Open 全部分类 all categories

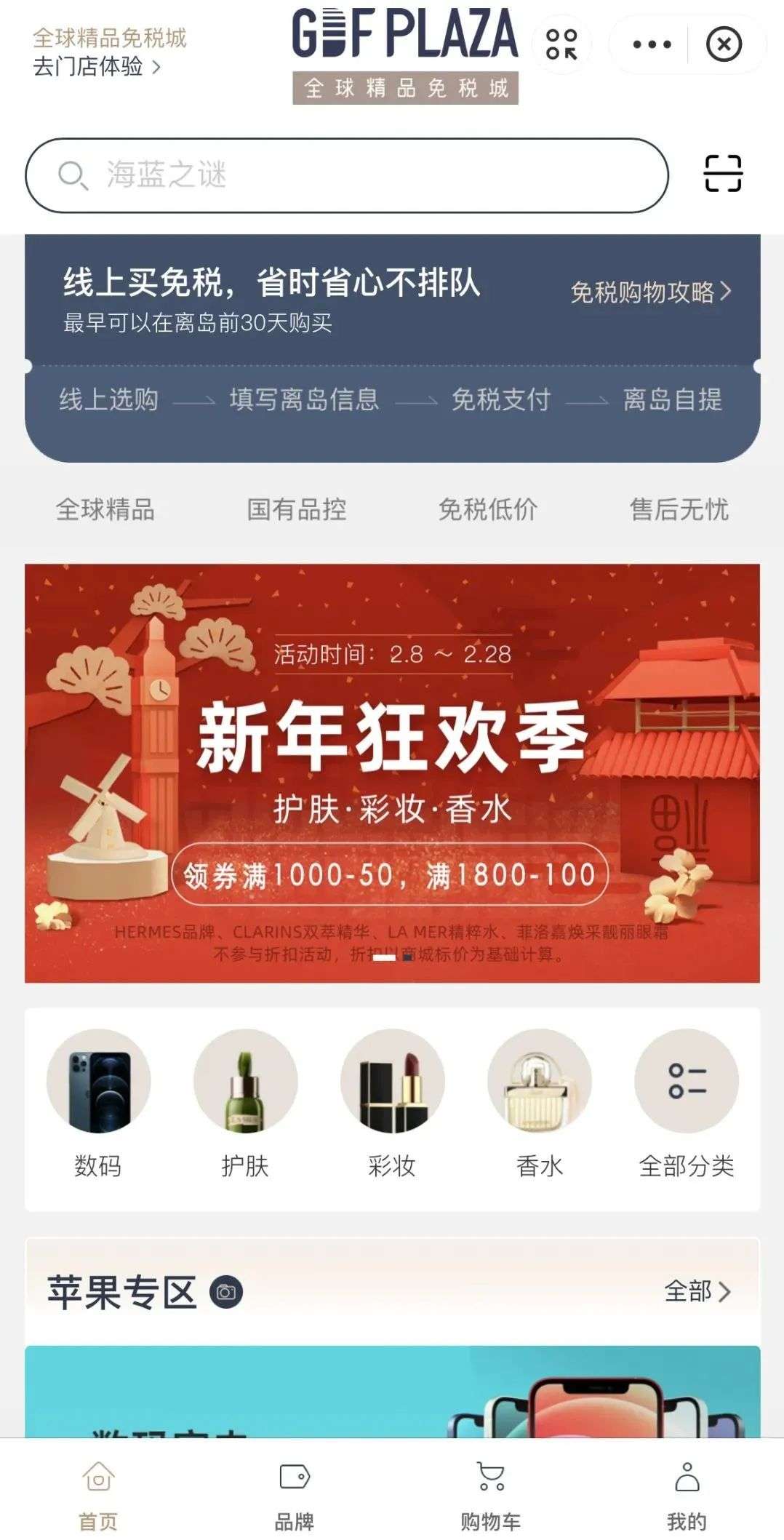tap(686, 1103)
